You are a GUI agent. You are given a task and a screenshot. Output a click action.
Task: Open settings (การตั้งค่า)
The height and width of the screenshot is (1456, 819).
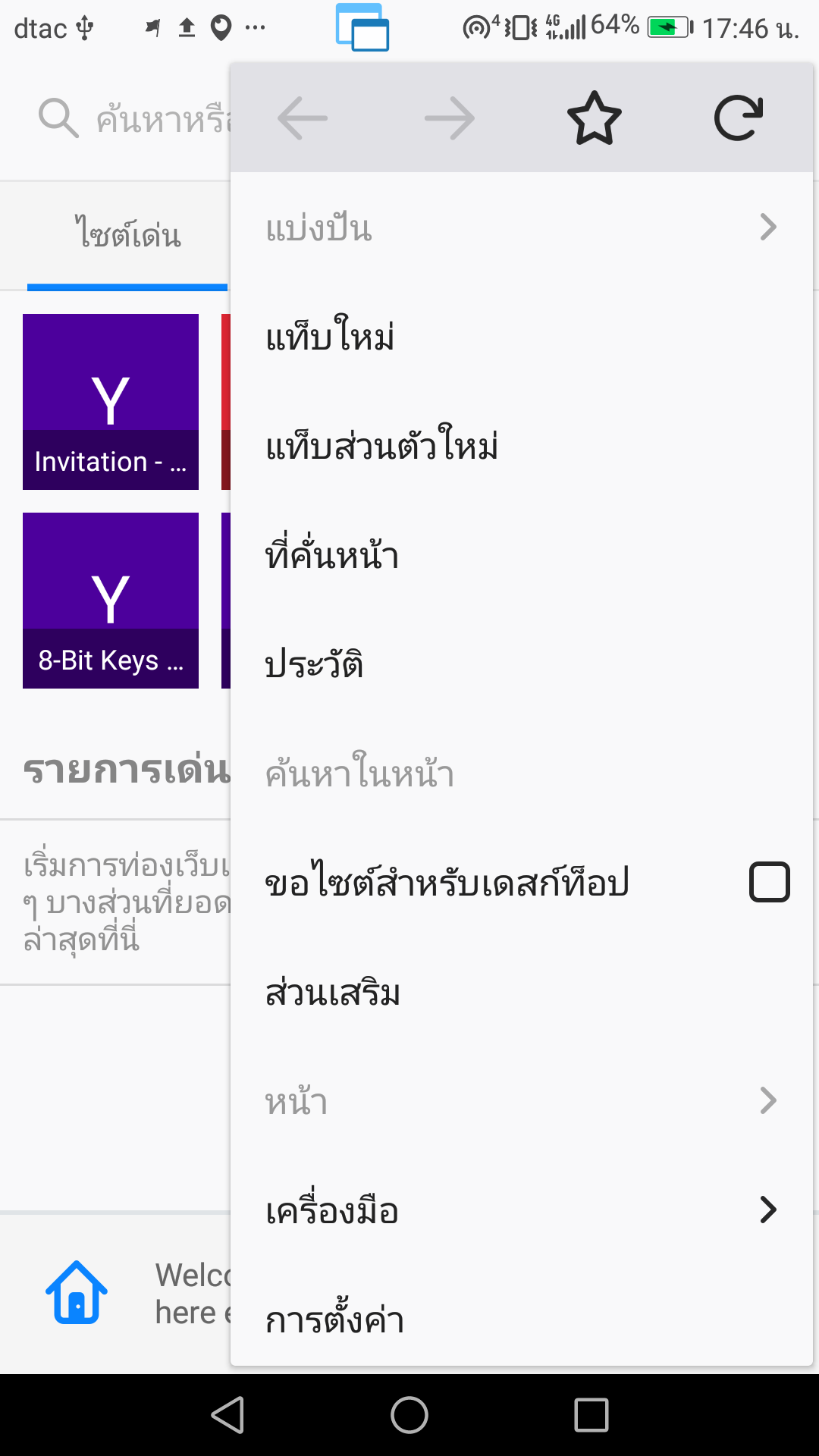(x=334, y=1319)
